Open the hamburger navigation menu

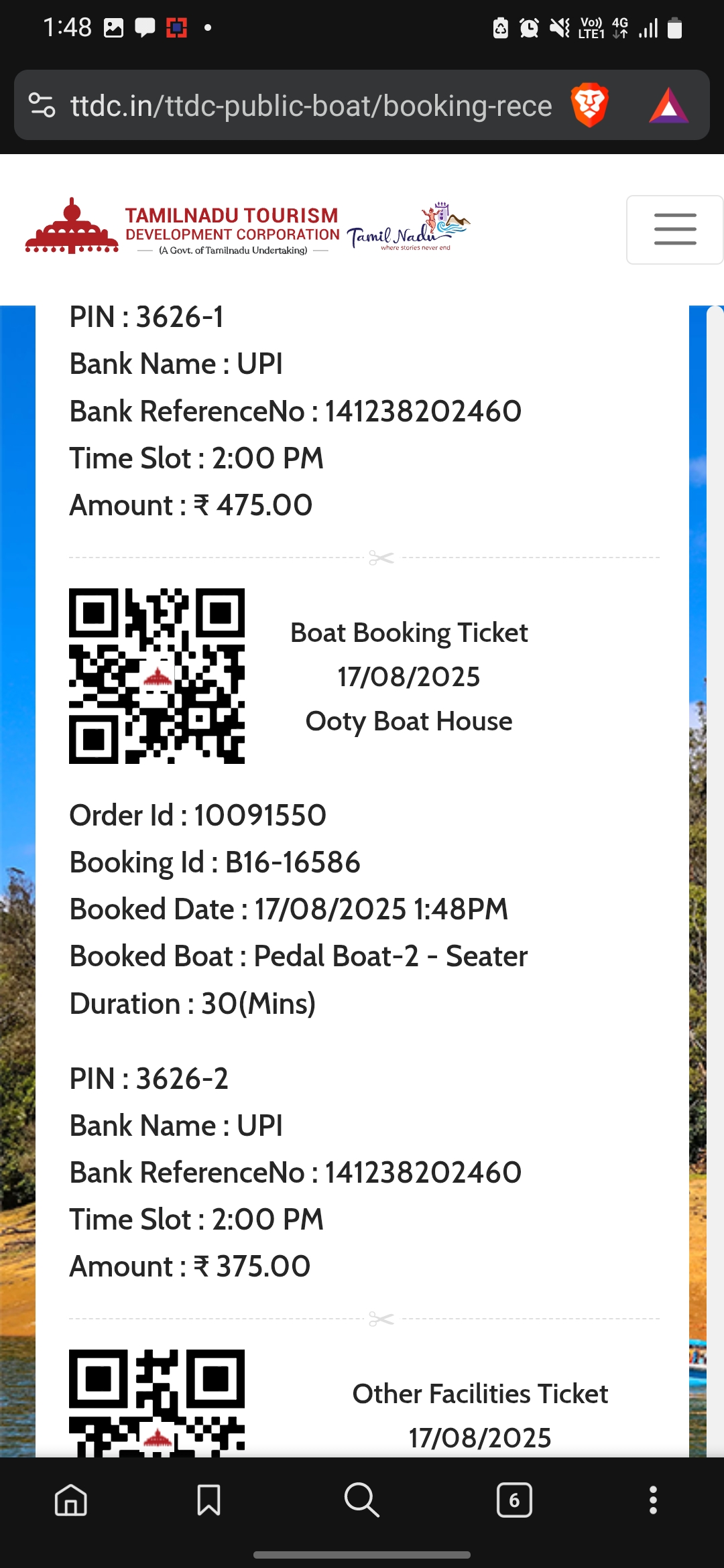pyautogui.click(x=674, y=230)
